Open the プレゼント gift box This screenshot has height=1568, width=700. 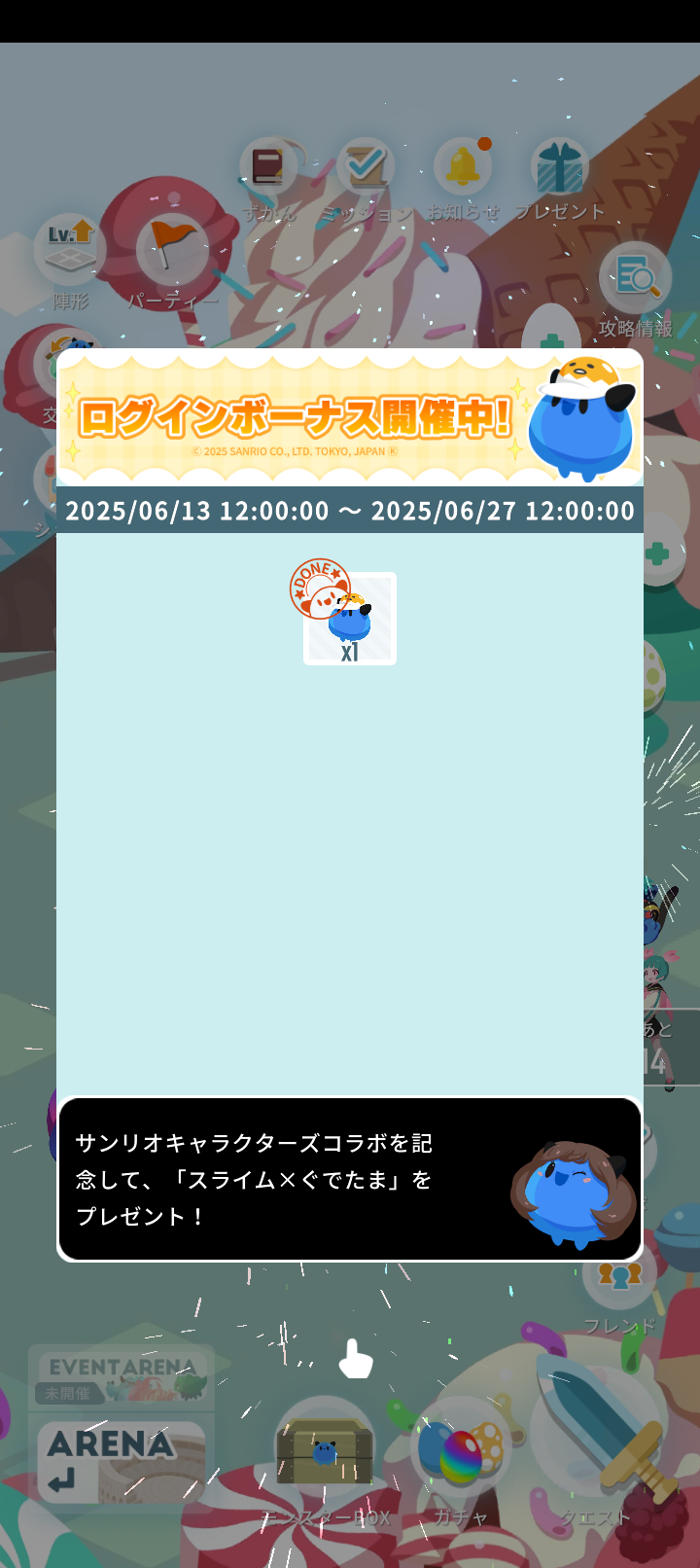click(x=560, y=168)
